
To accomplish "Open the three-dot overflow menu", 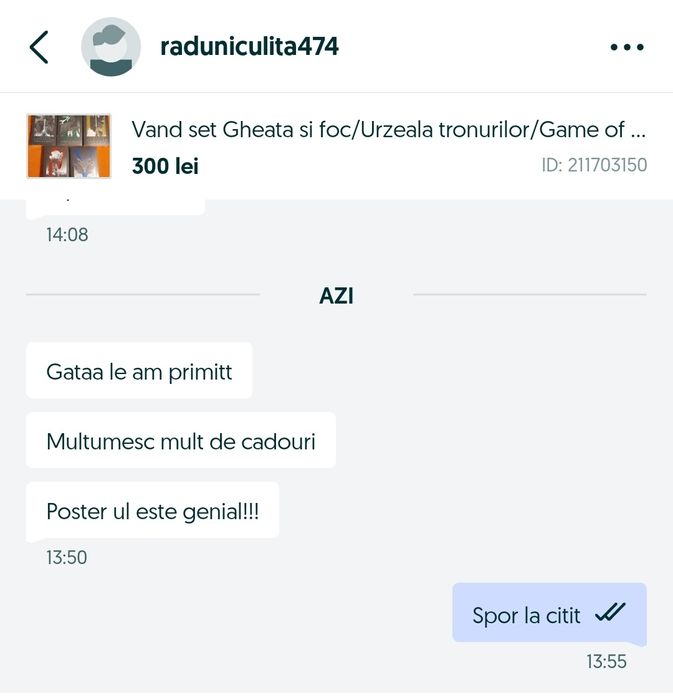I will click(627, 47).
